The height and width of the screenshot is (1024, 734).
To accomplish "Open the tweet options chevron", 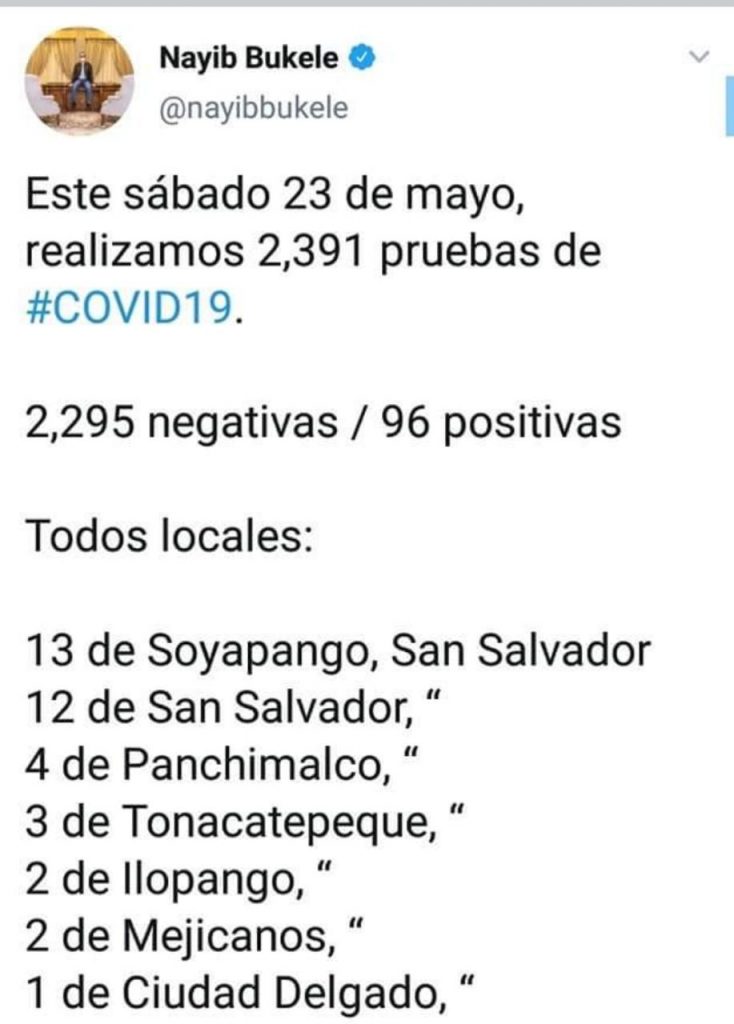I will click(x=700, y=57).
